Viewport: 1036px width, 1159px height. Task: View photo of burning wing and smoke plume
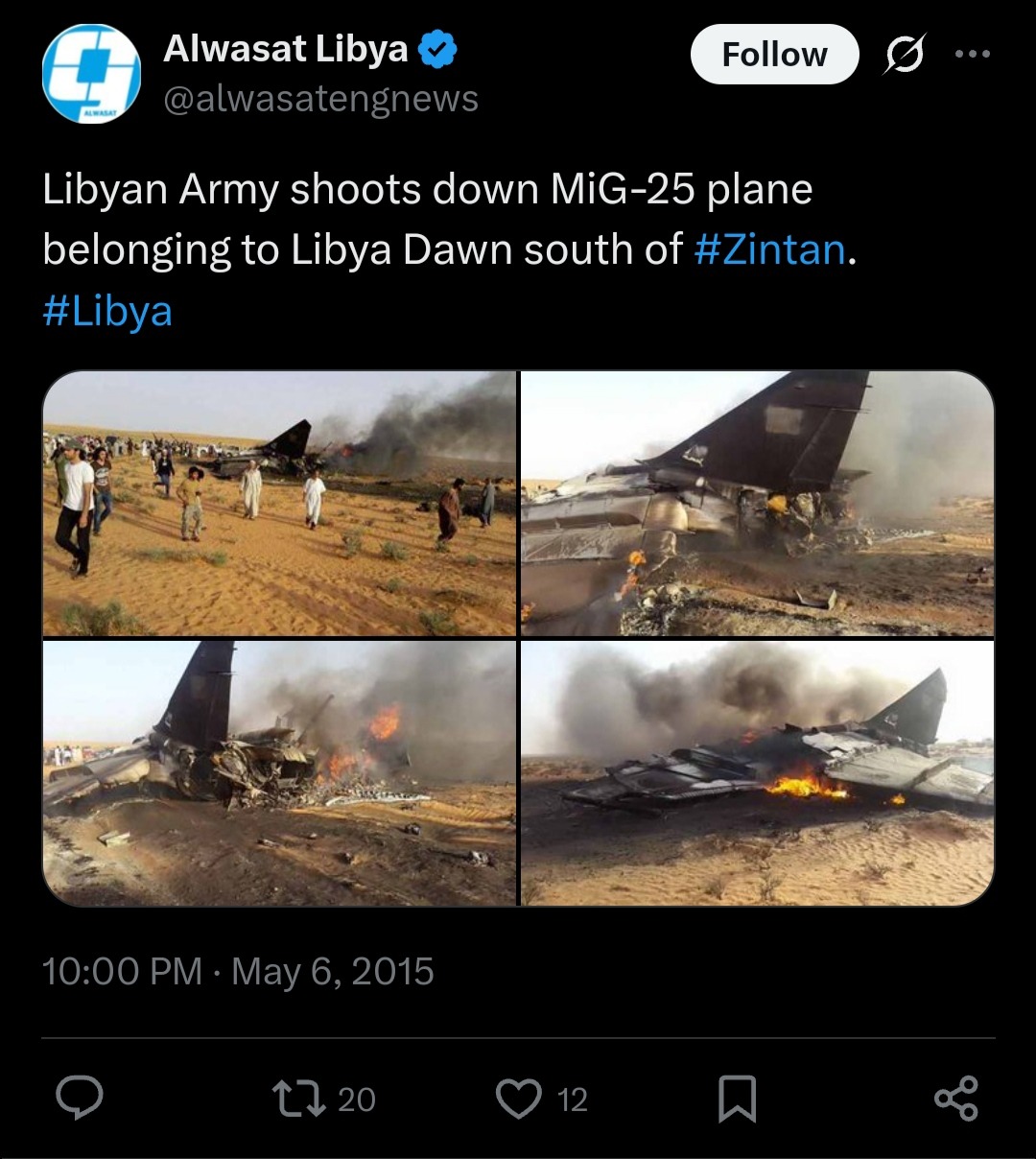pyautogui.click(x=757, y=773)
